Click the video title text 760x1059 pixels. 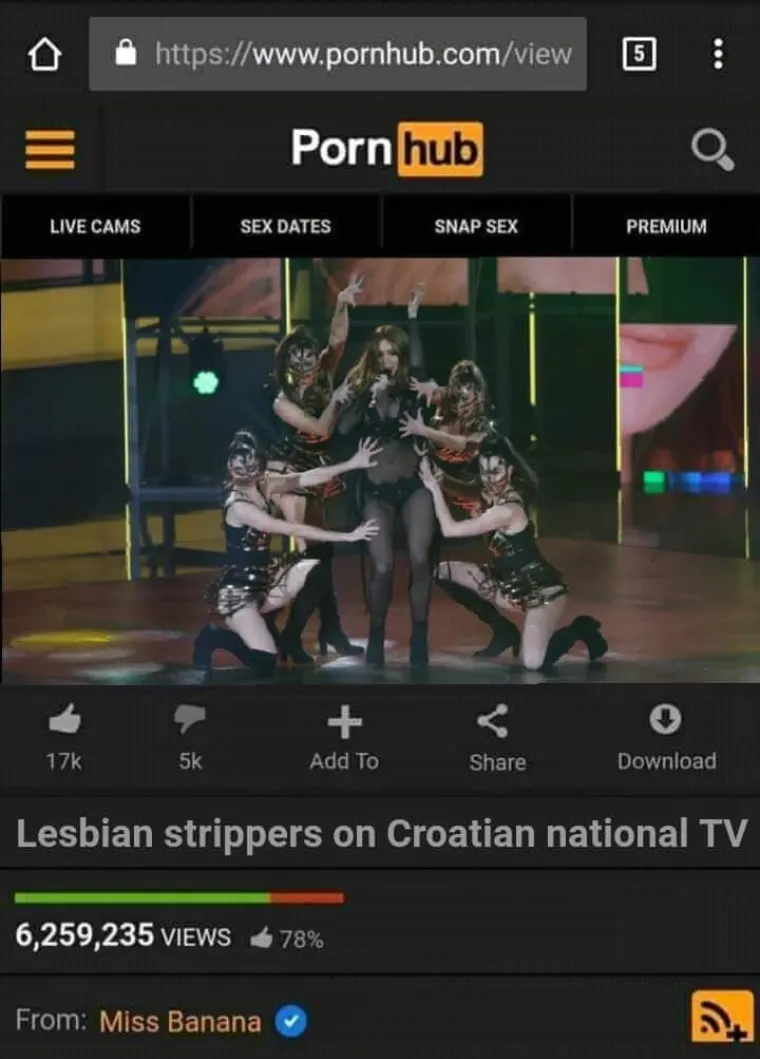point(380,832)
